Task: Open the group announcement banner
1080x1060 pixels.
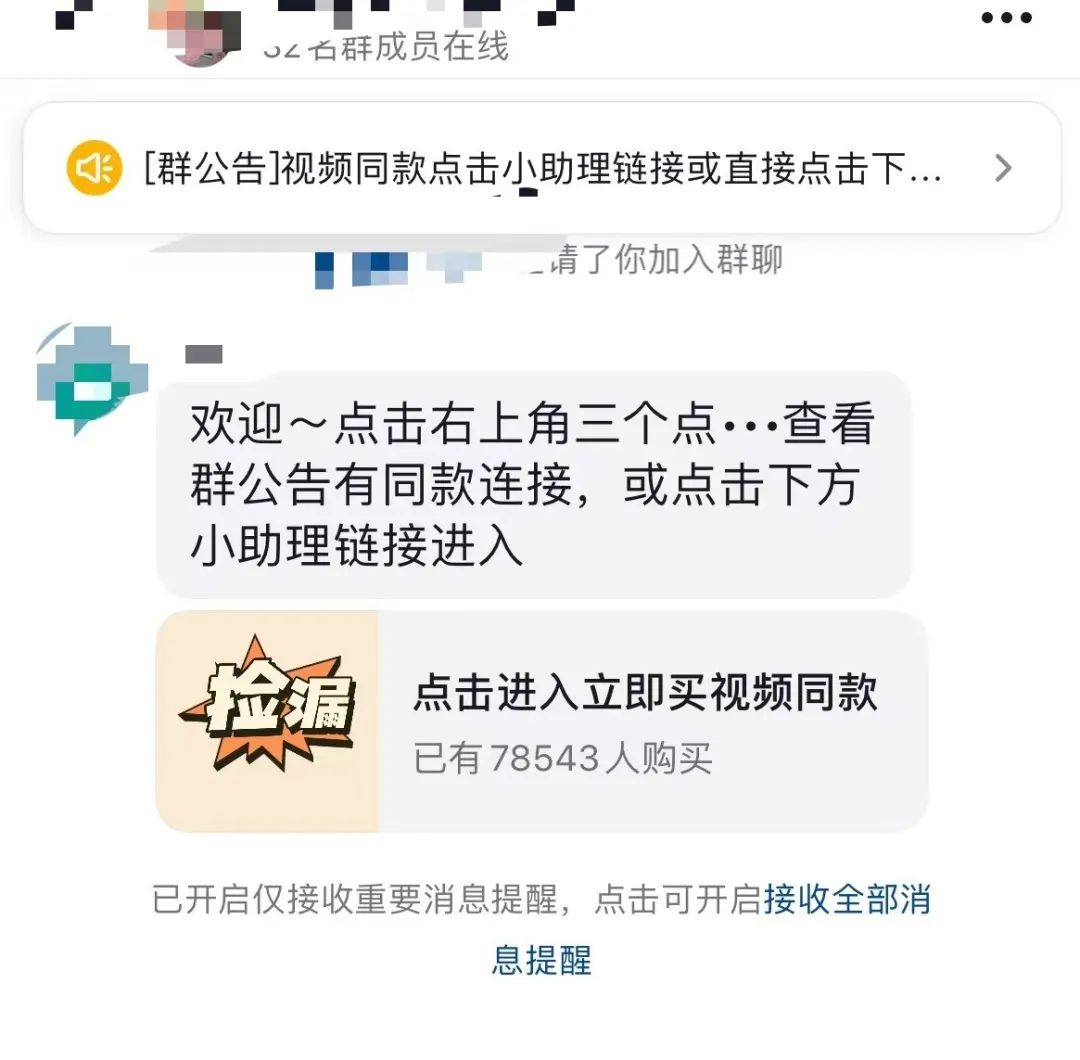Action: click(541, 168)
